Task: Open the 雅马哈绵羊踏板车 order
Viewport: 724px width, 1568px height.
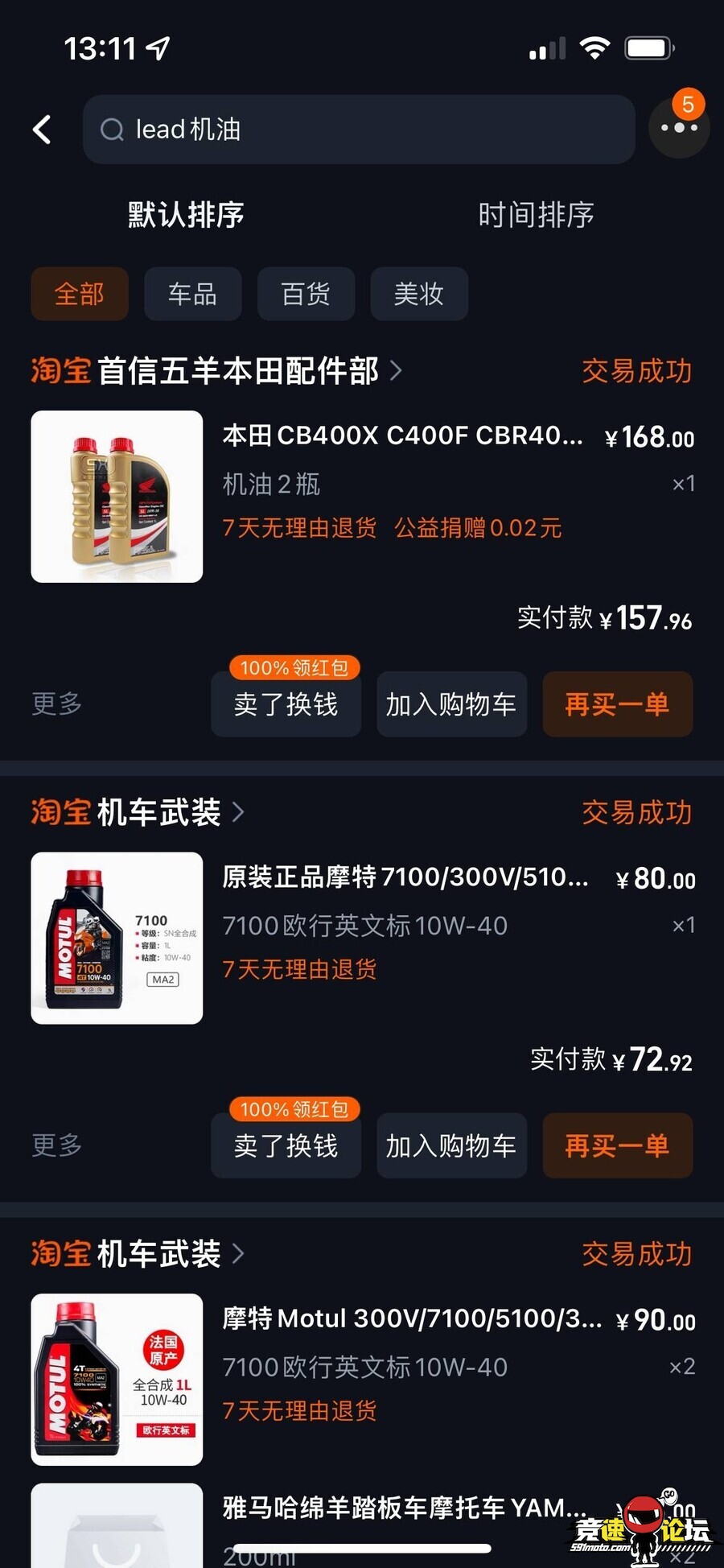Action: tap(402, 1507)
